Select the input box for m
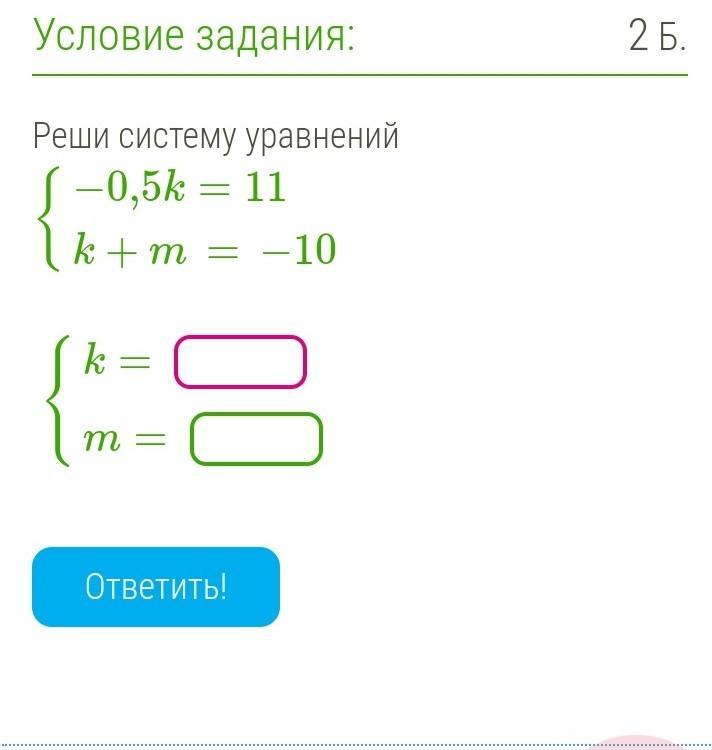Image resolution: width=712 pixels, height=750 pixels. [257, 439]
